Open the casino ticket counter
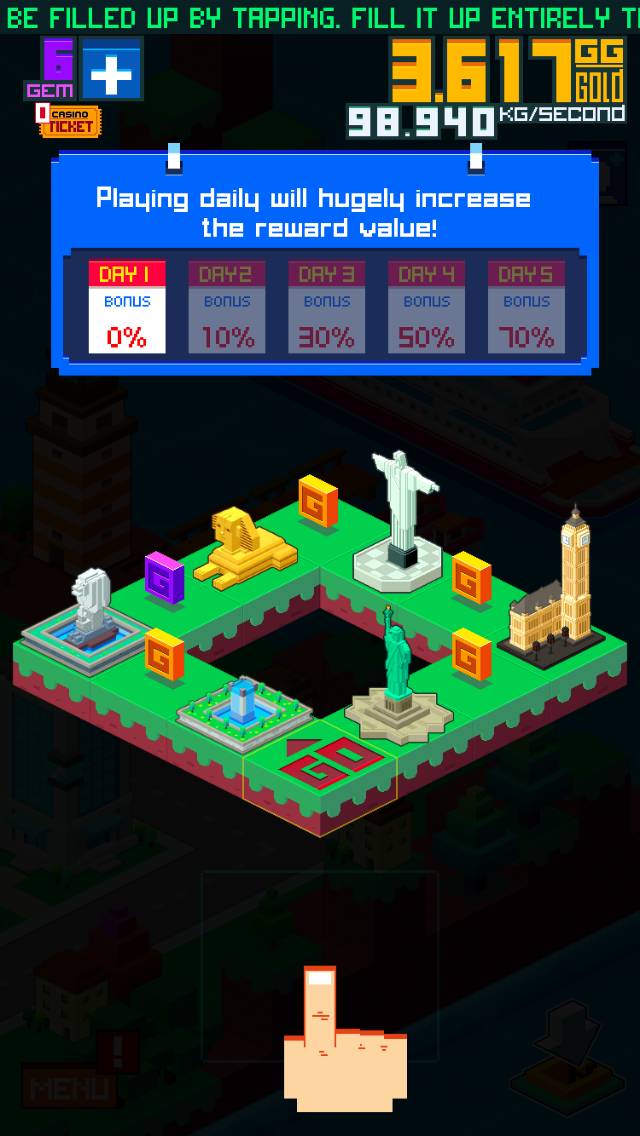The height and width of the screenshot is (1136, 640). coord(69,122)
